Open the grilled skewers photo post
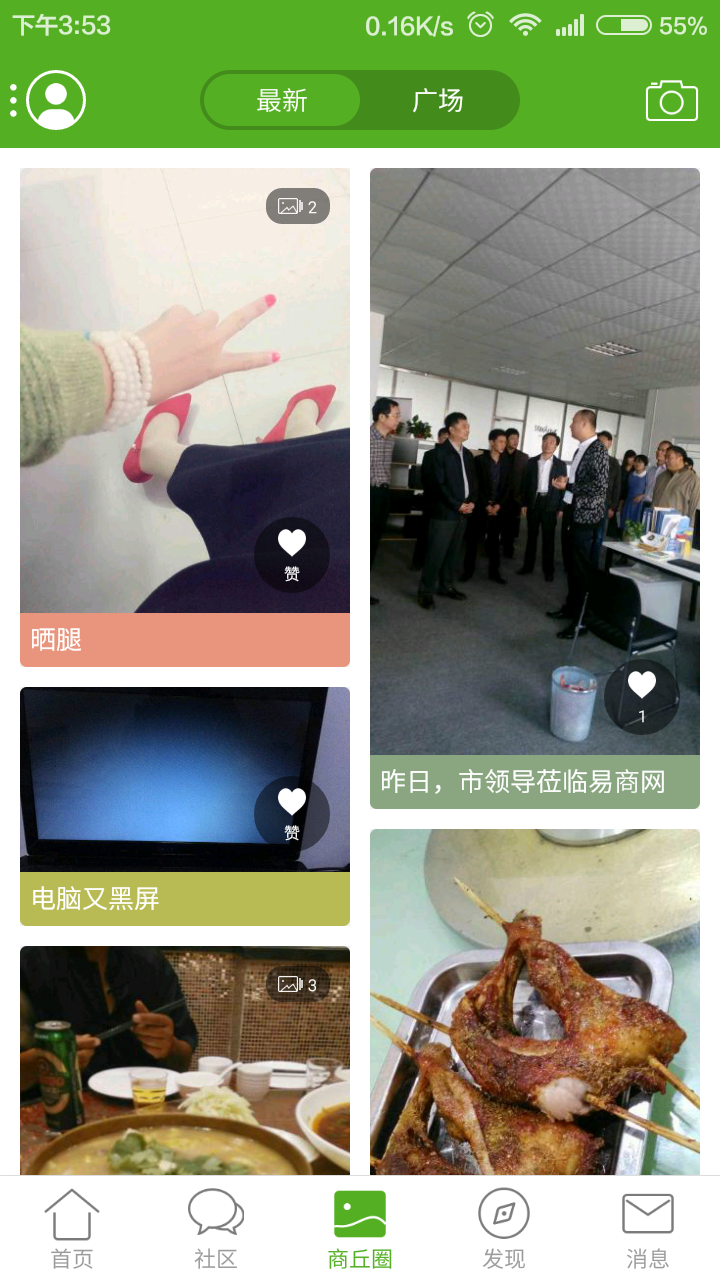Image resolution: width=720 pixels, height=1280 pixels. click(x=535, y=1002)
